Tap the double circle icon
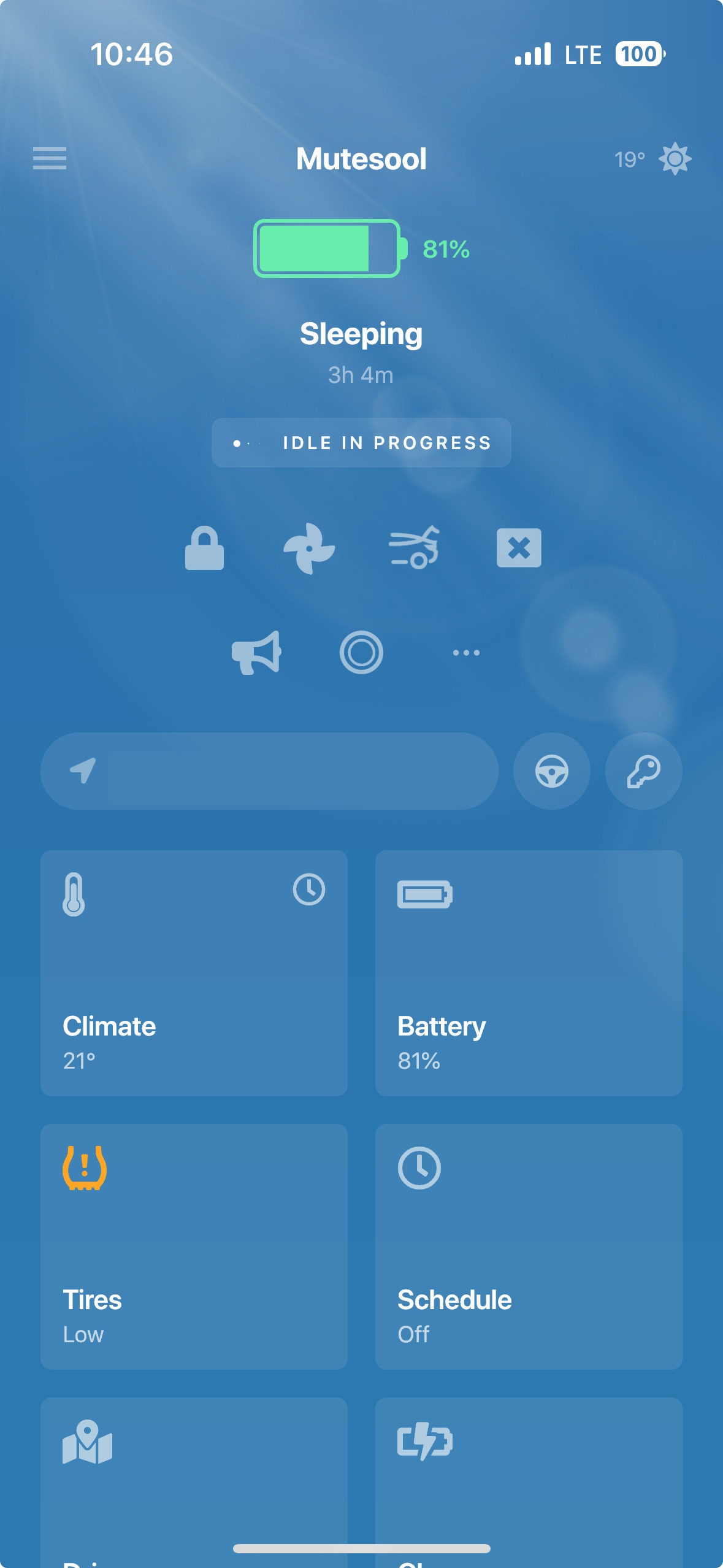This screenshot has width=723, height=1568. coord(361,653)
